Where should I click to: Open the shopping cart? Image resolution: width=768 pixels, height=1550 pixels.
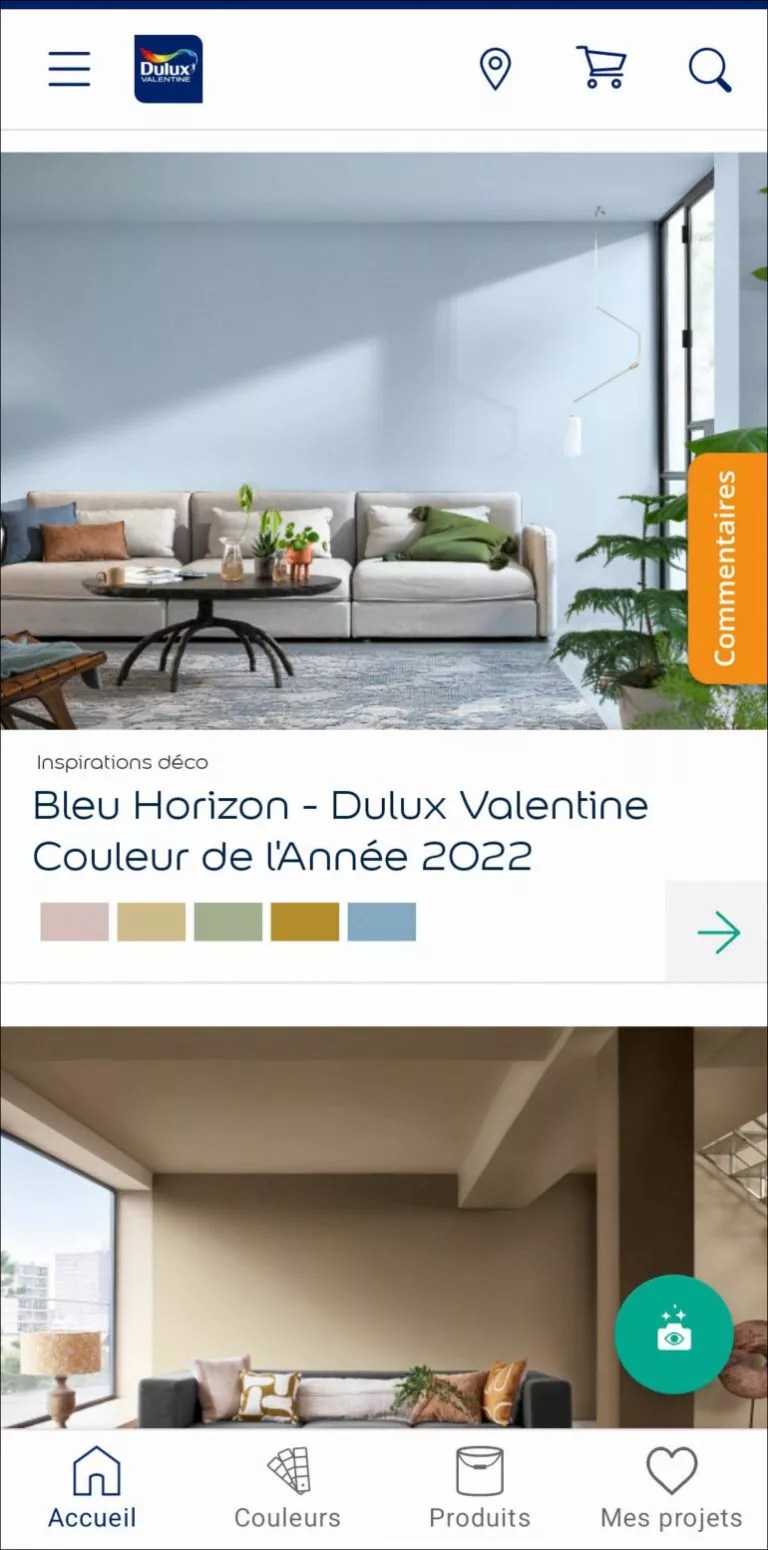pos(601,68)
